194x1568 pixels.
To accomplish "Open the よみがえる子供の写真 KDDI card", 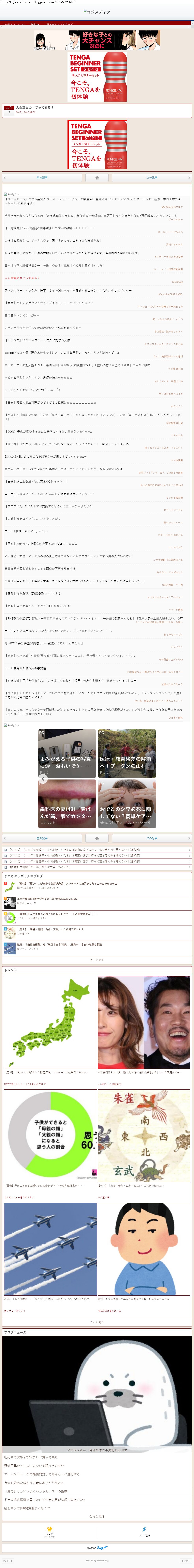I will (x=67, y=753).
